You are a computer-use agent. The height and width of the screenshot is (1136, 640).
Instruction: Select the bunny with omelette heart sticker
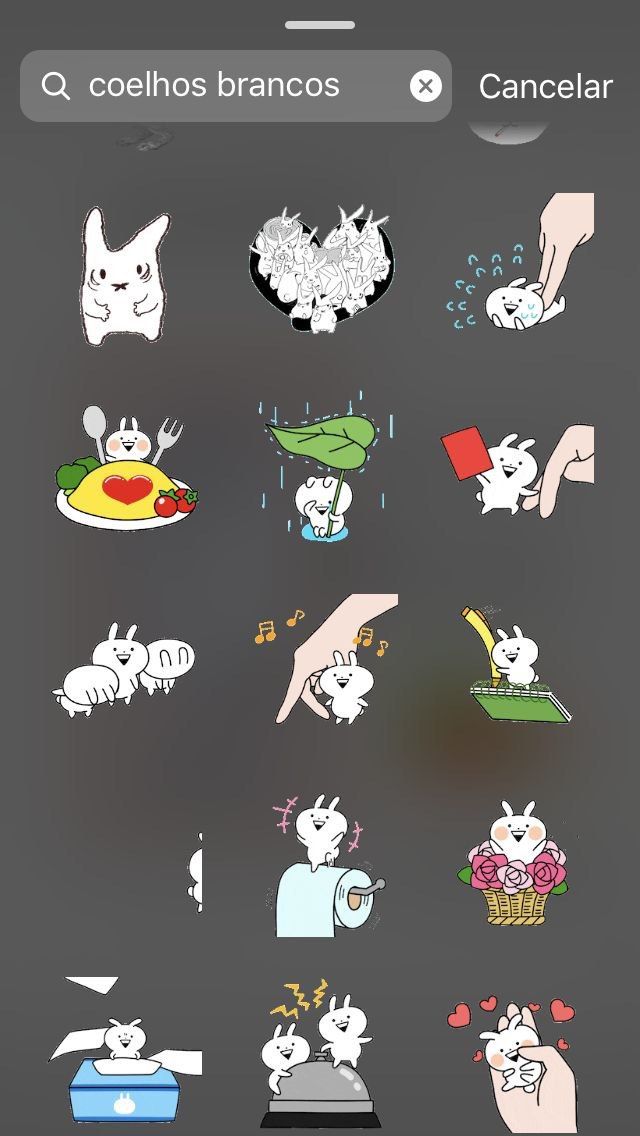point(124,467)
